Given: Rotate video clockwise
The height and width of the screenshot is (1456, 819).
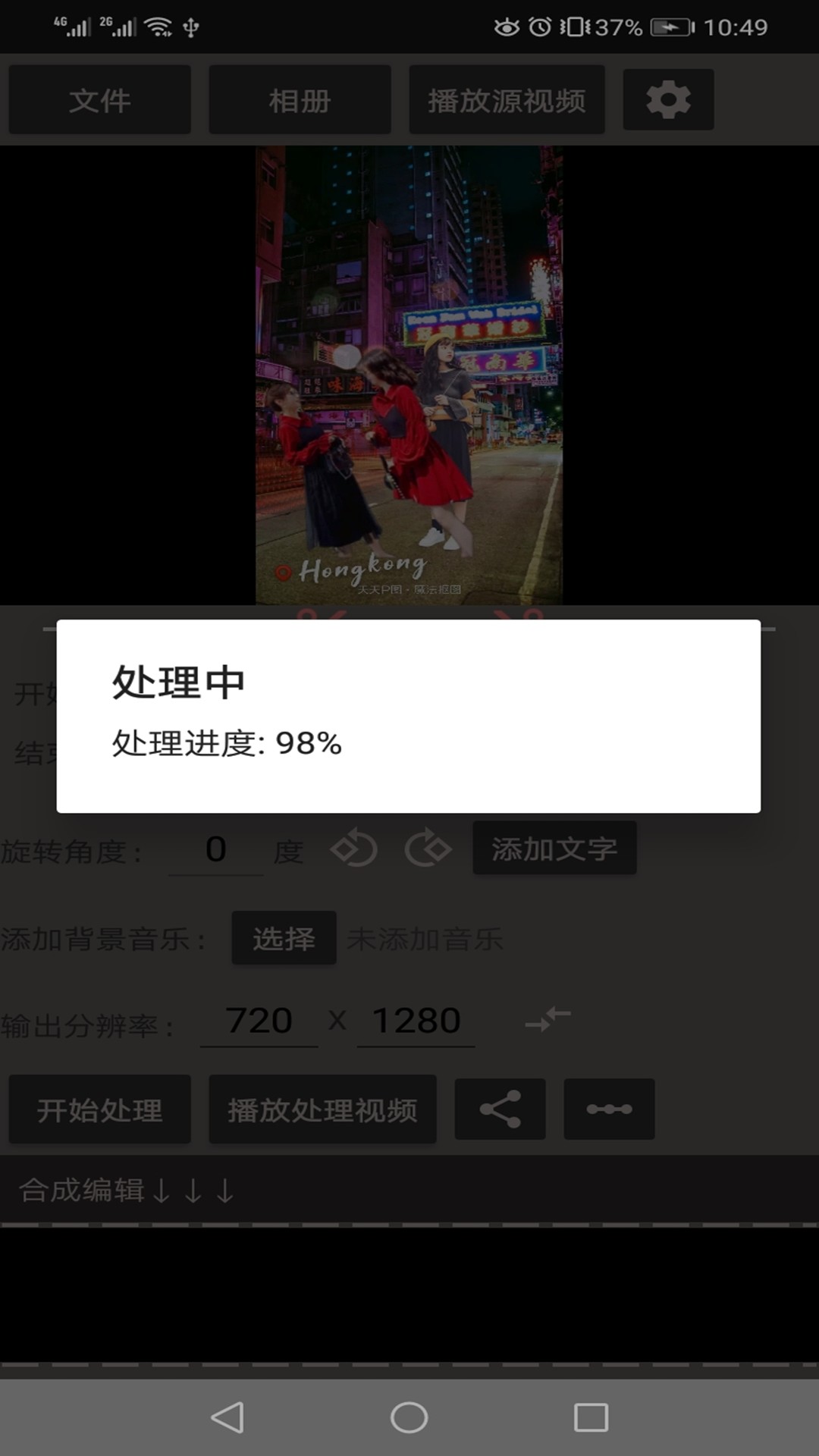Looking at the screenshot, I should point(428,849).
